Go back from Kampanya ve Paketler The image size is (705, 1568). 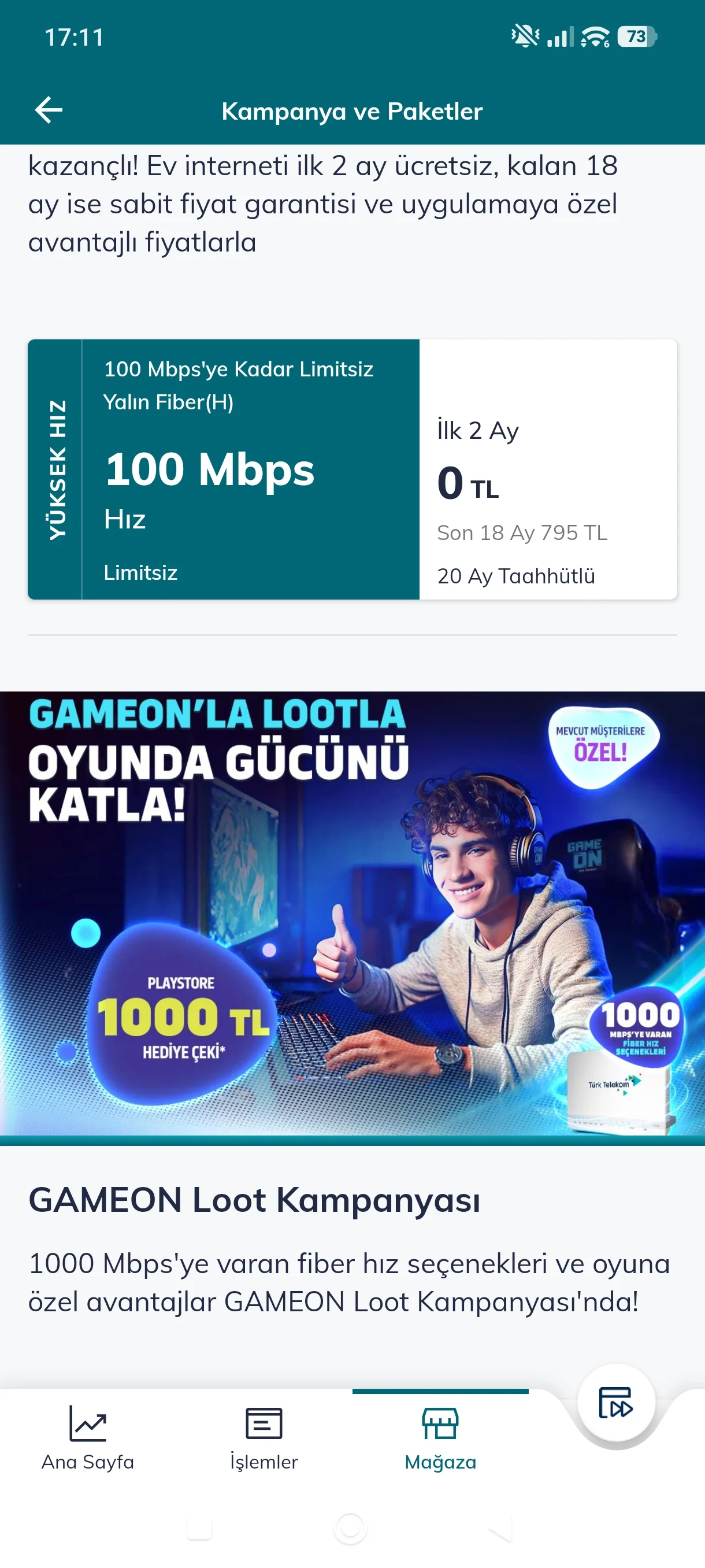point(49,110)
